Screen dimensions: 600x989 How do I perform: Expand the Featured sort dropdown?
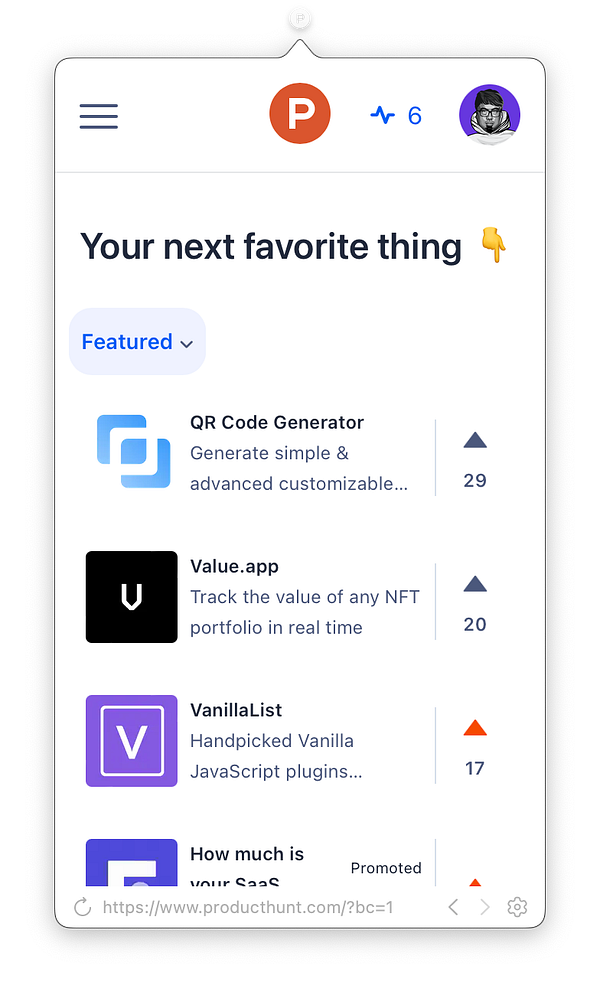[x=137, y=342]
